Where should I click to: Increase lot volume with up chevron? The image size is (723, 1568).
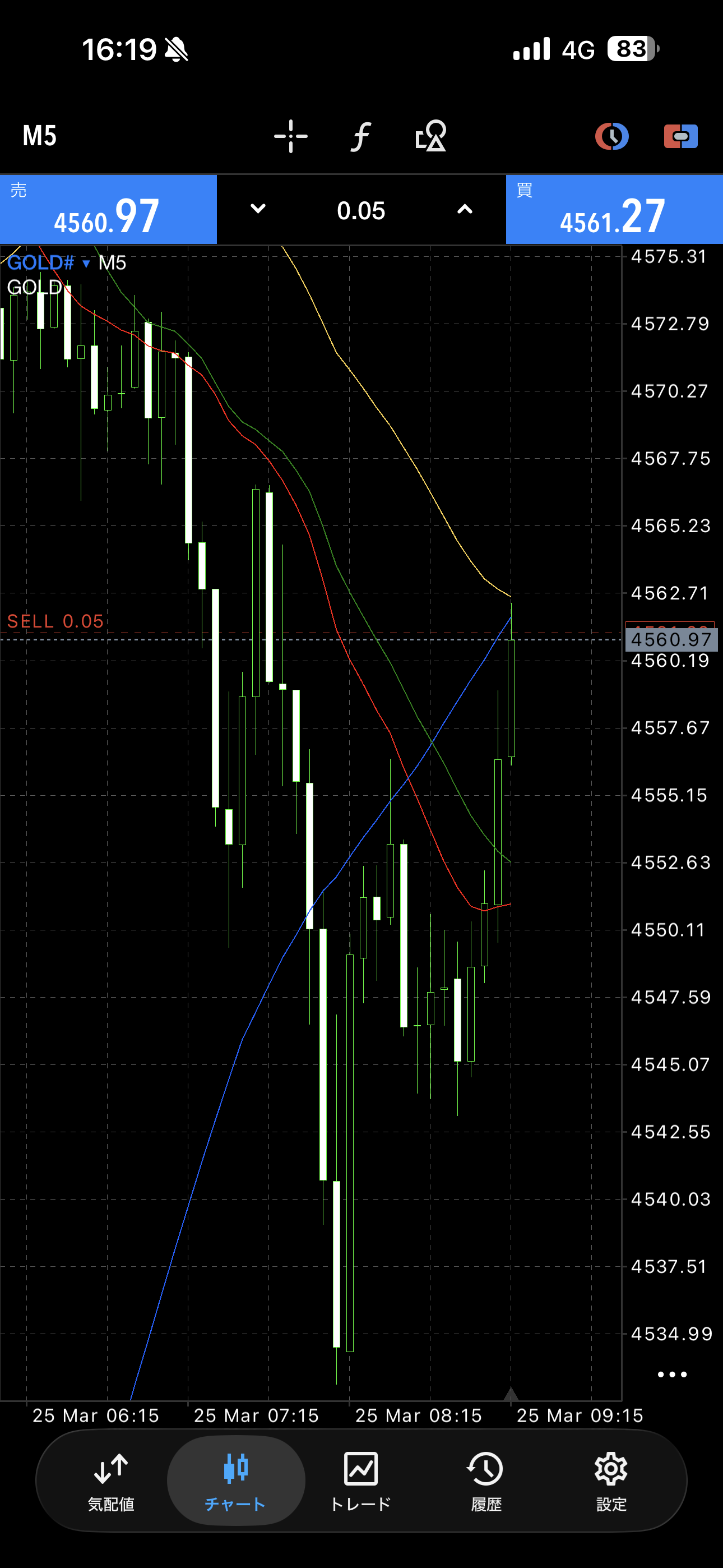click(465, 209)
